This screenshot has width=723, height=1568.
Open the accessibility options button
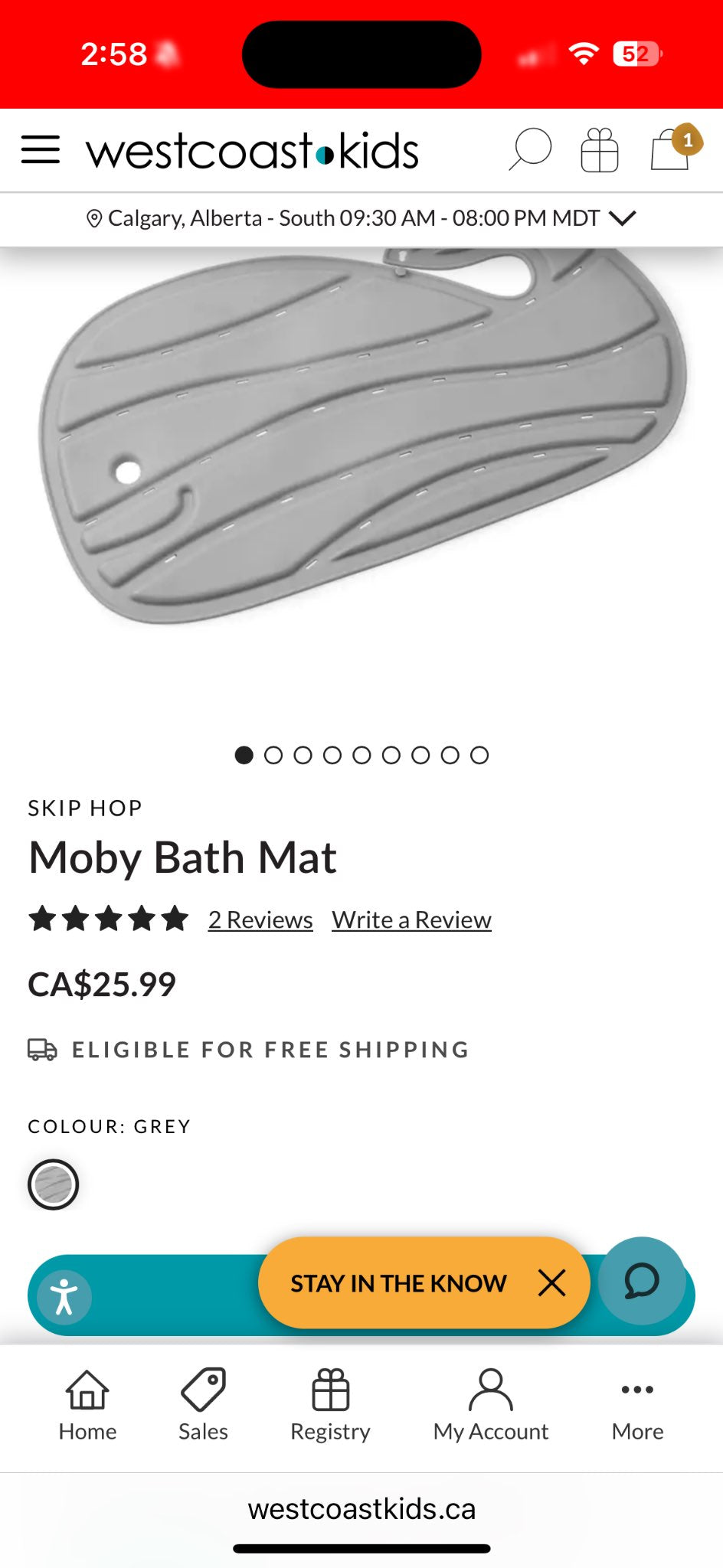click(64, 1297)
